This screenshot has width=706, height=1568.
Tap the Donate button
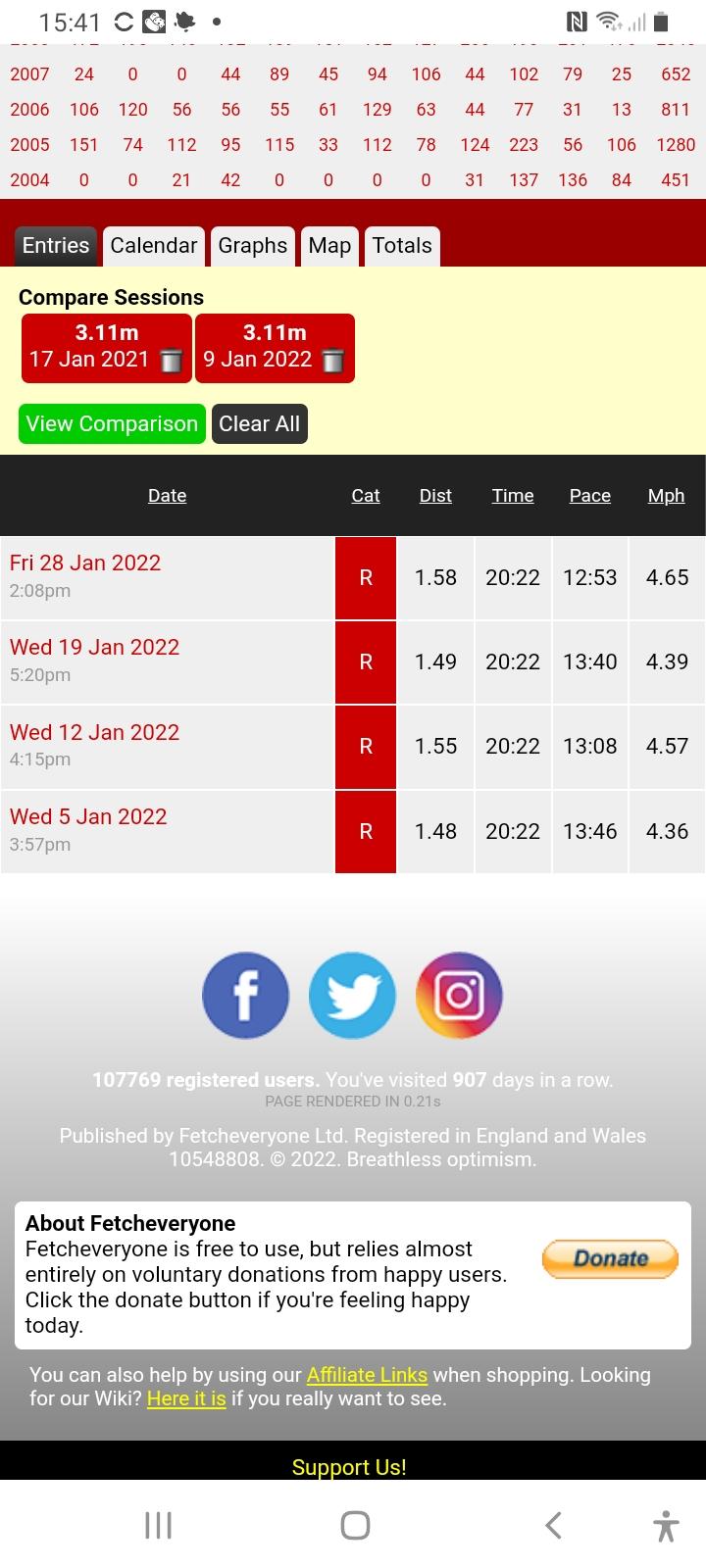[x=610, y=1259]
